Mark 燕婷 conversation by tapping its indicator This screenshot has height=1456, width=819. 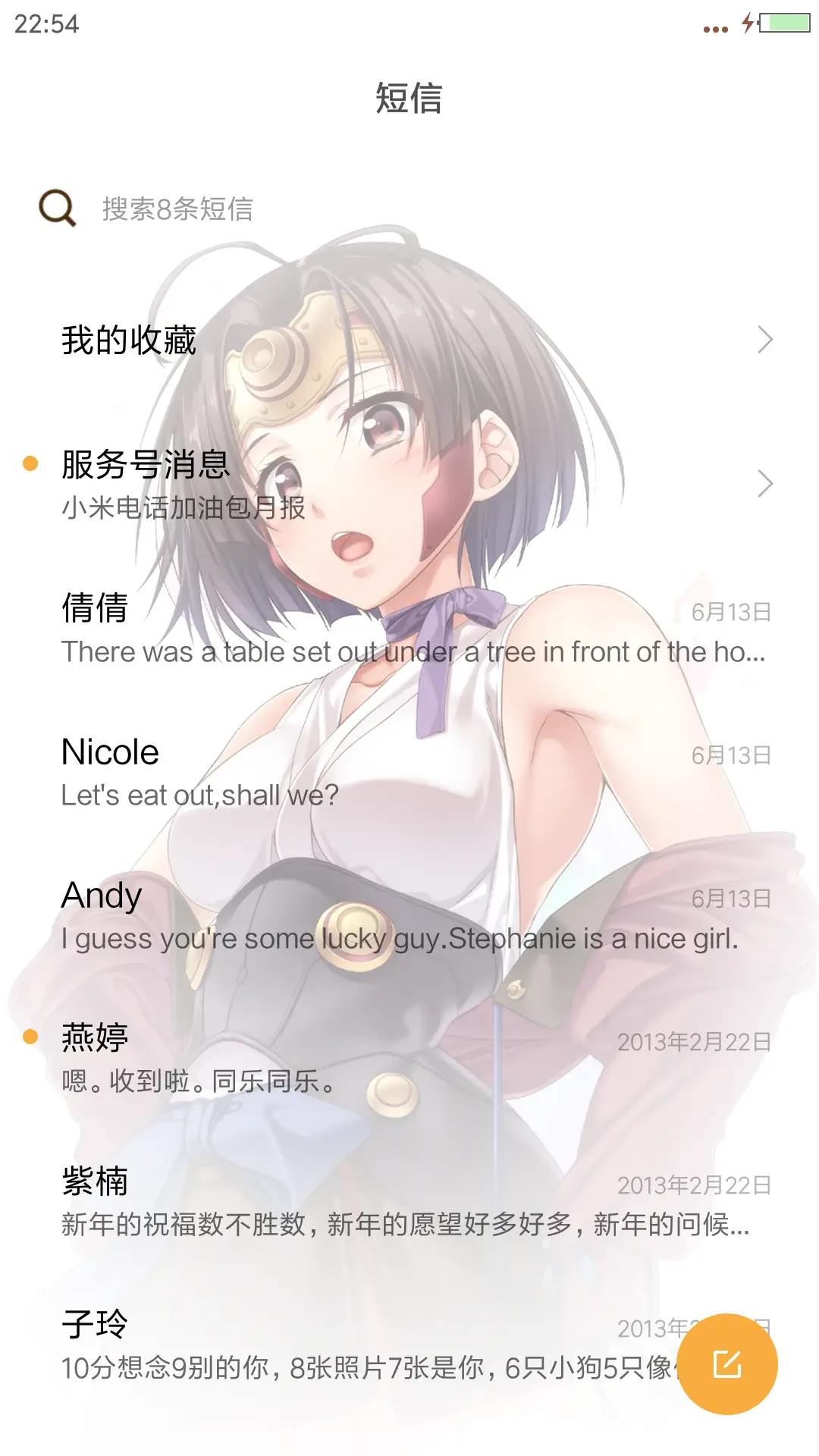[x=30, y=1035]
